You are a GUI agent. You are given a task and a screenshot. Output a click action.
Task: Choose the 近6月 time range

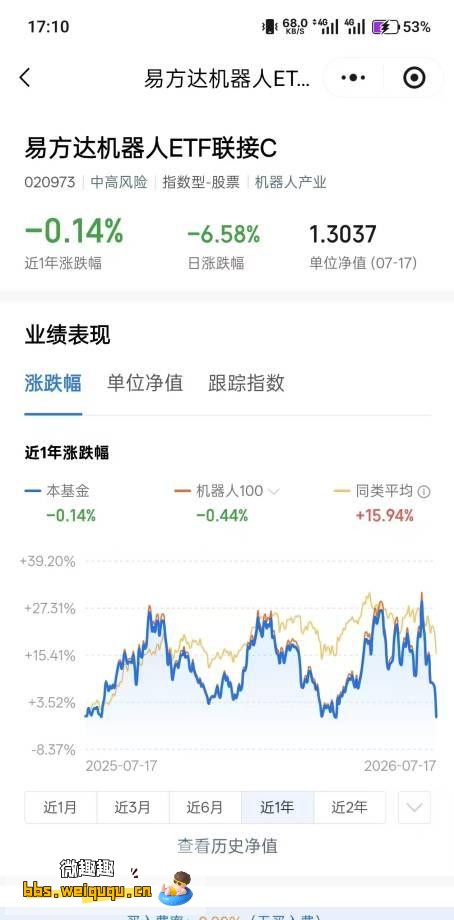point(205,807)
